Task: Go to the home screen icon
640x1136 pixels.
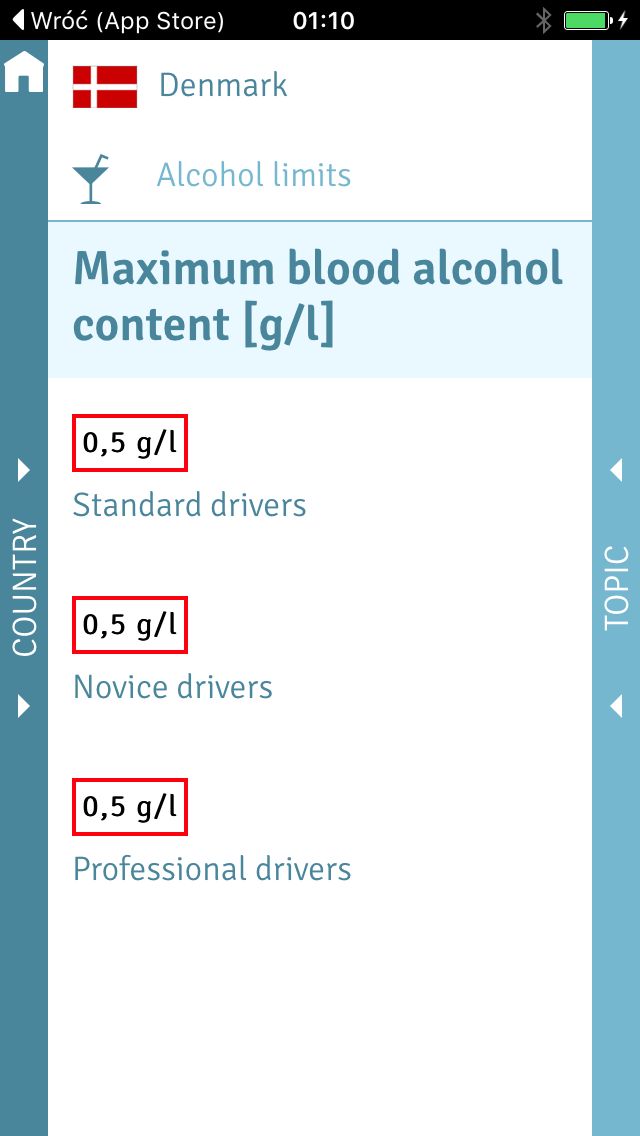Action: click(x=24, y=72)
